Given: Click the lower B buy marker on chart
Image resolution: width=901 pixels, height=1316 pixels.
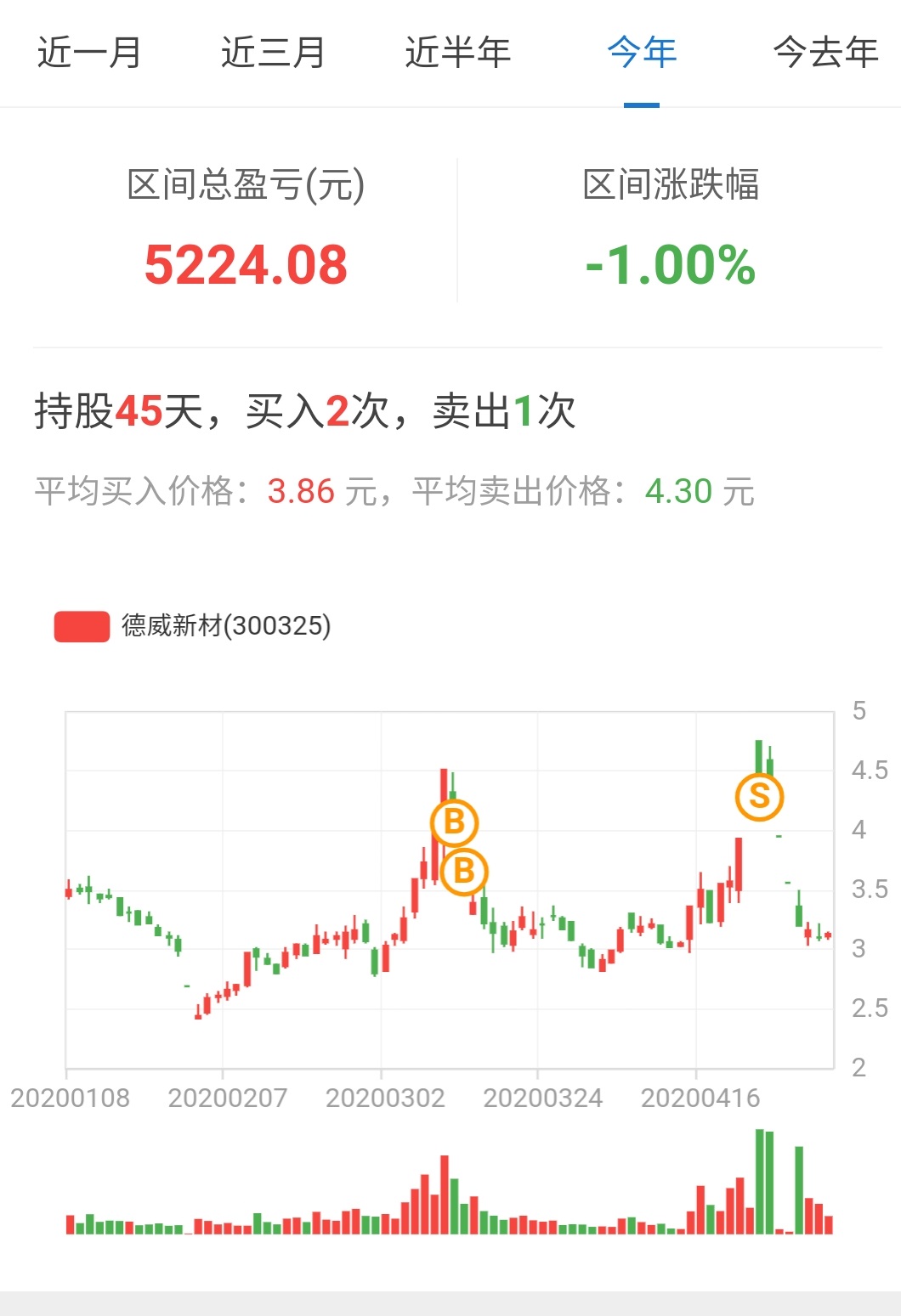Looking at the screenshot, I should (x=464, y=871).
